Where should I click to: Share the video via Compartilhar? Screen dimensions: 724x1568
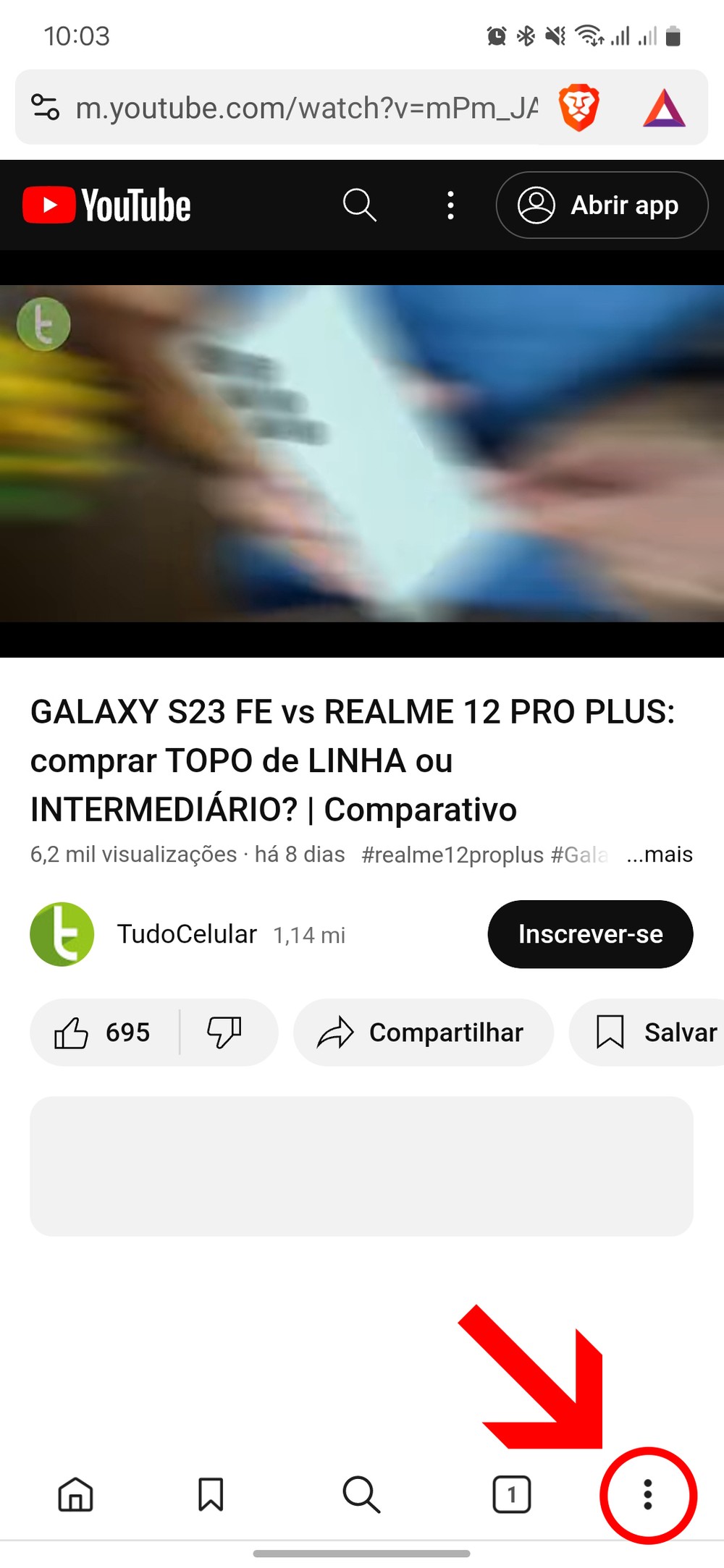(423, 1033)
